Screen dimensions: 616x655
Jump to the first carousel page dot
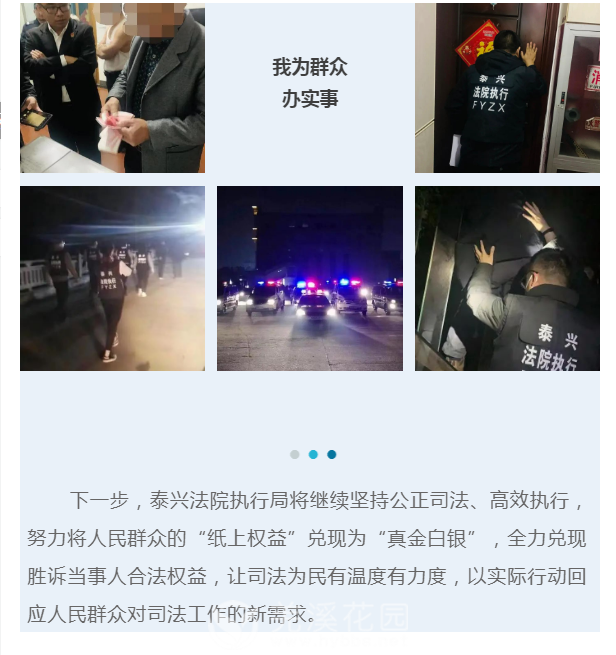pos(294,454)
